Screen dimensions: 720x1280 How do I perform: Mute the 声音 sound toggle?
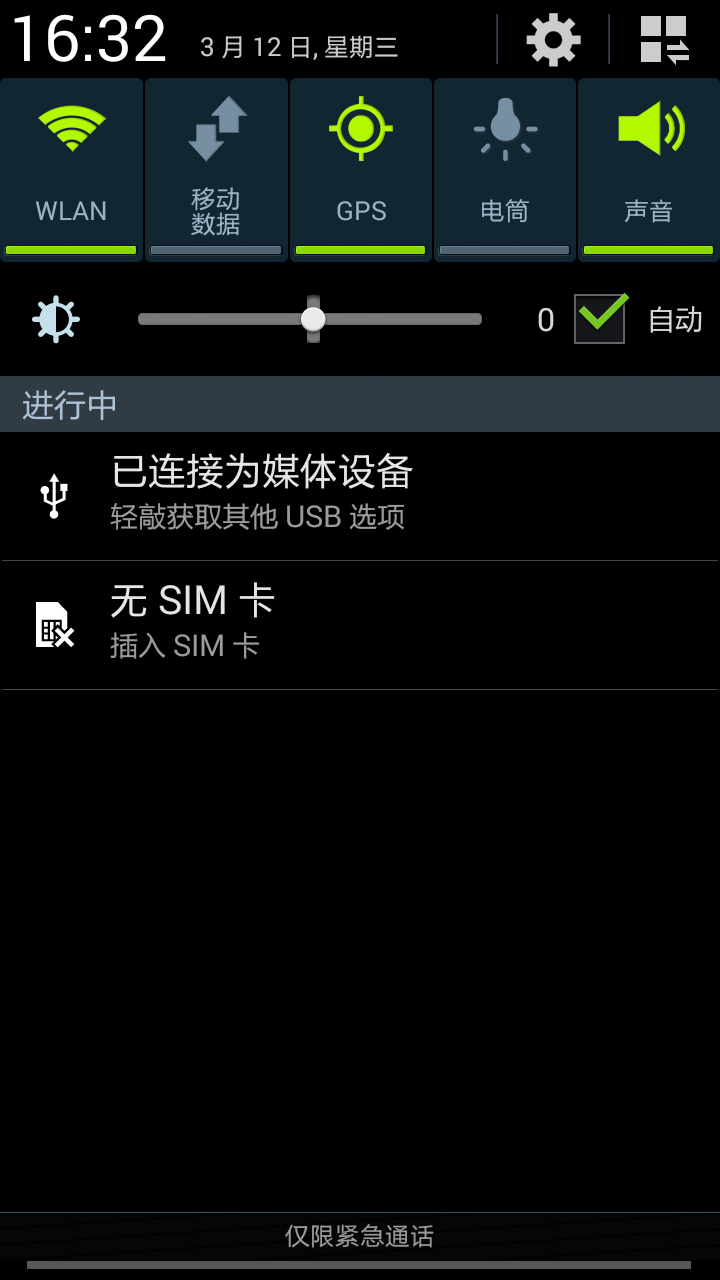649,169
